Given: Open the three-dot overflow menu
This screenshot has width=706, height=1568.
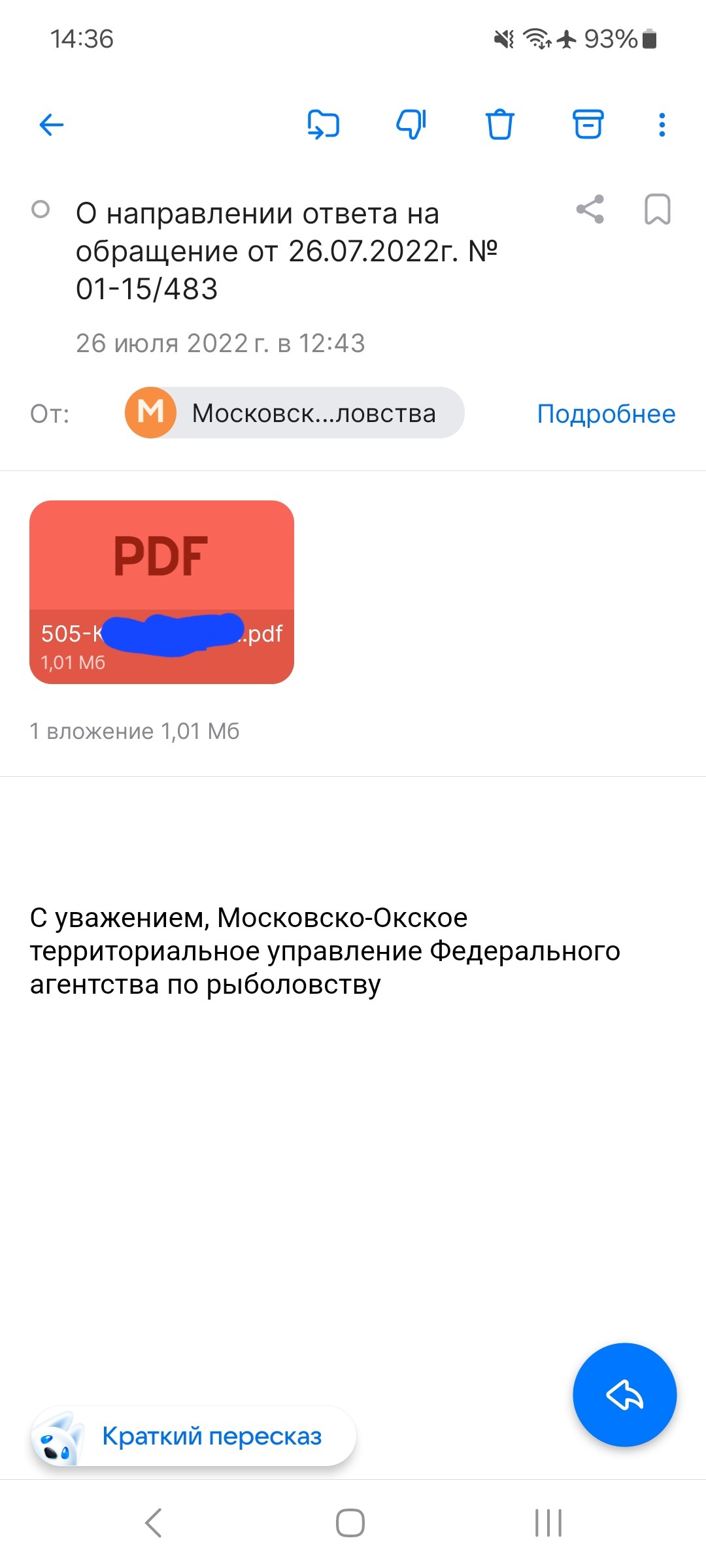Looking at the screenshot, I should (662, 124).
